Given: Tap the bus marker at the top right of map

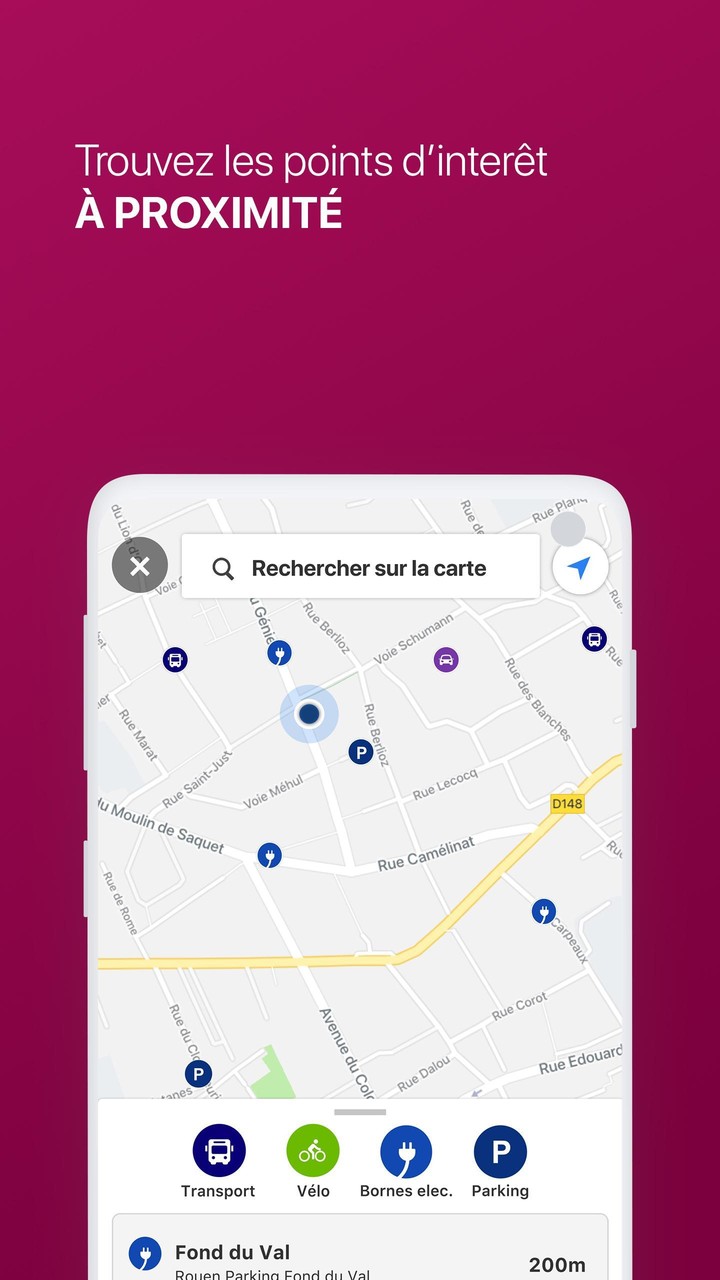Looking at the screenshot, I should (x=594, y=639).
